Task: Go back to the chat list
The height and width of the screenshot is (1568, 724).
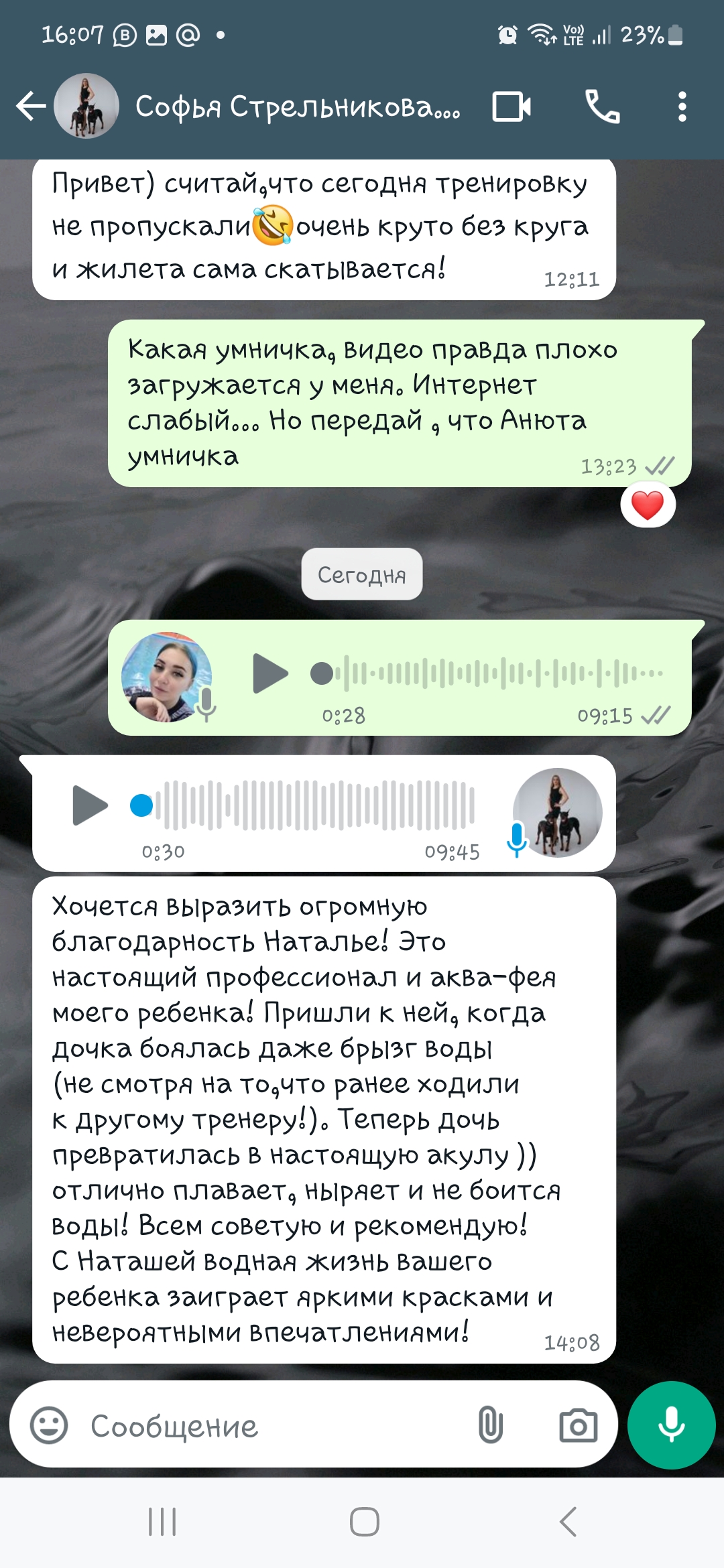Action: 30,107
